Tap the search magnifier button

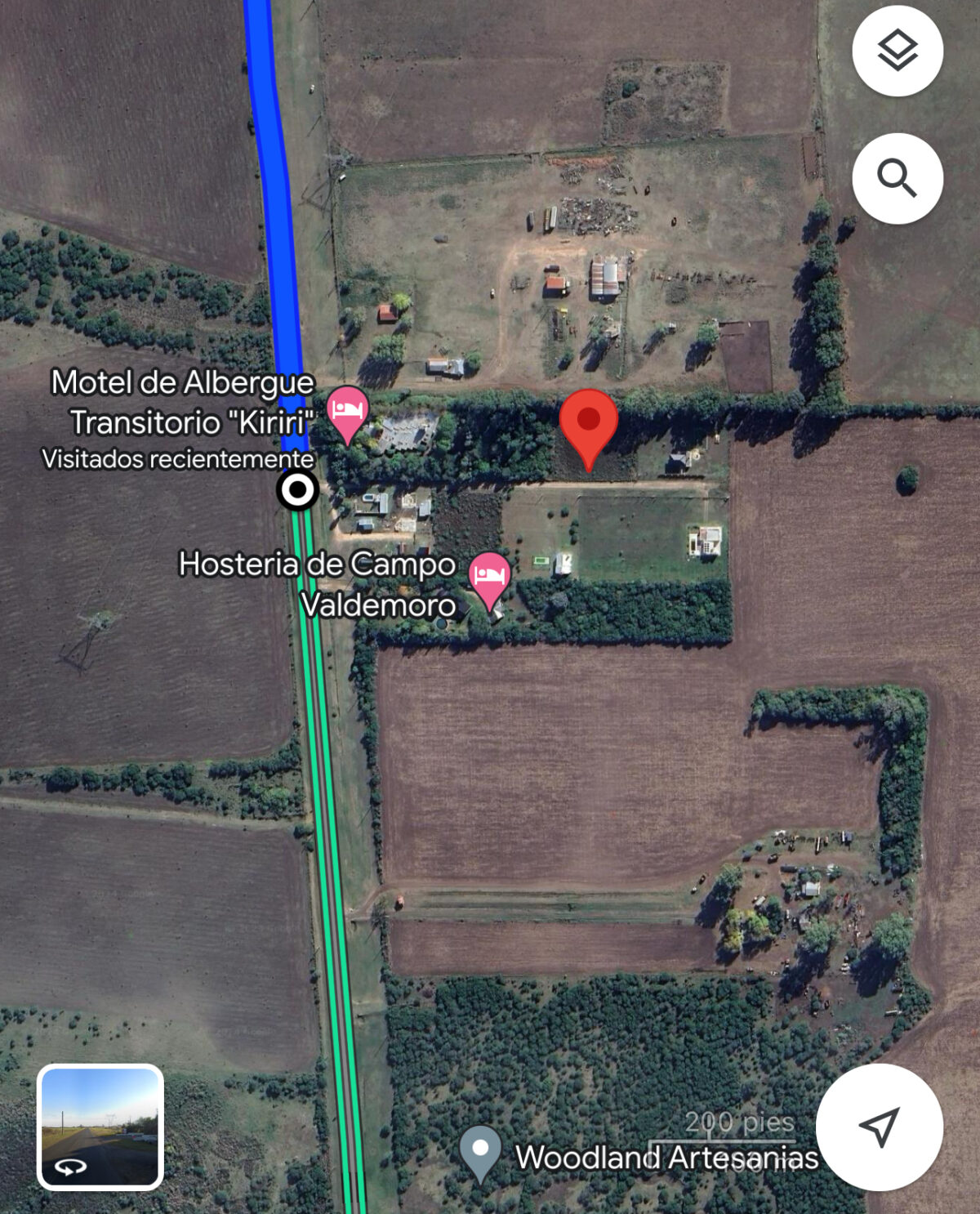click(x=898, y=179)
